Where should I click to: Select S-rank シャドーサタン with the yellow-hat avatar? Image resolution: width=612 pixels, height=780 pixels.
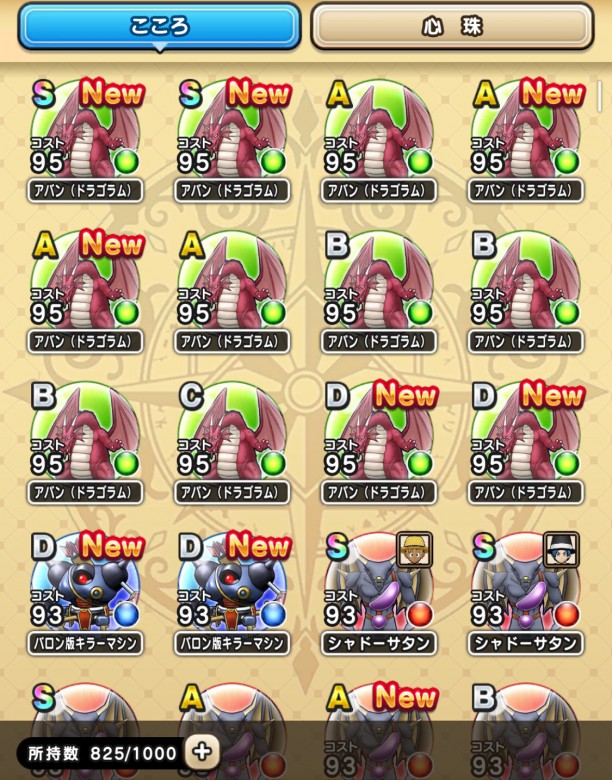[x=379, y=592]
